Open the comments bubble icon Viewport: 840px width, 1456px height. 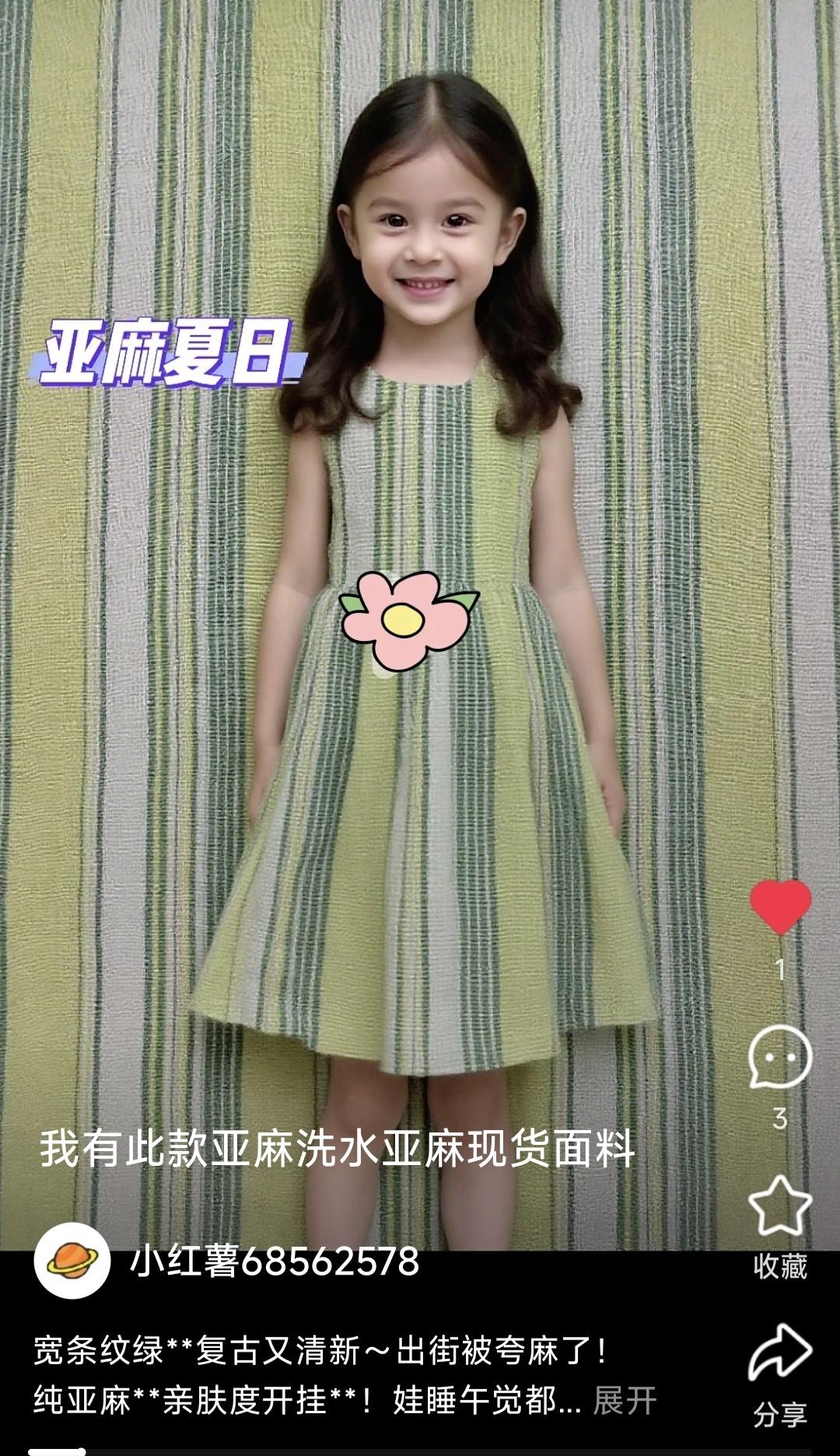pyautogui.click(x=779, y=1057)
